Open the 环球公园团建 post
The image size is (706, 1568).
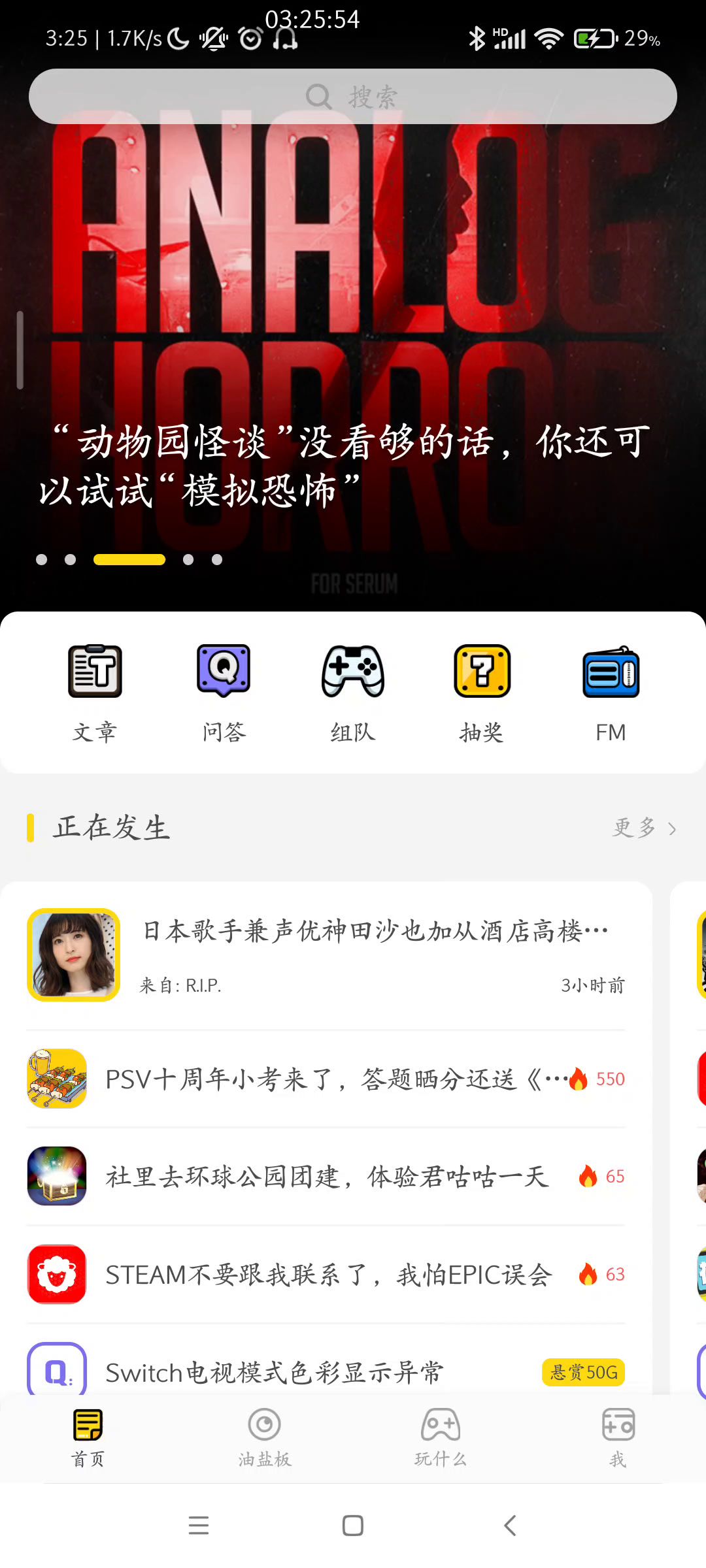(327, 1177)
